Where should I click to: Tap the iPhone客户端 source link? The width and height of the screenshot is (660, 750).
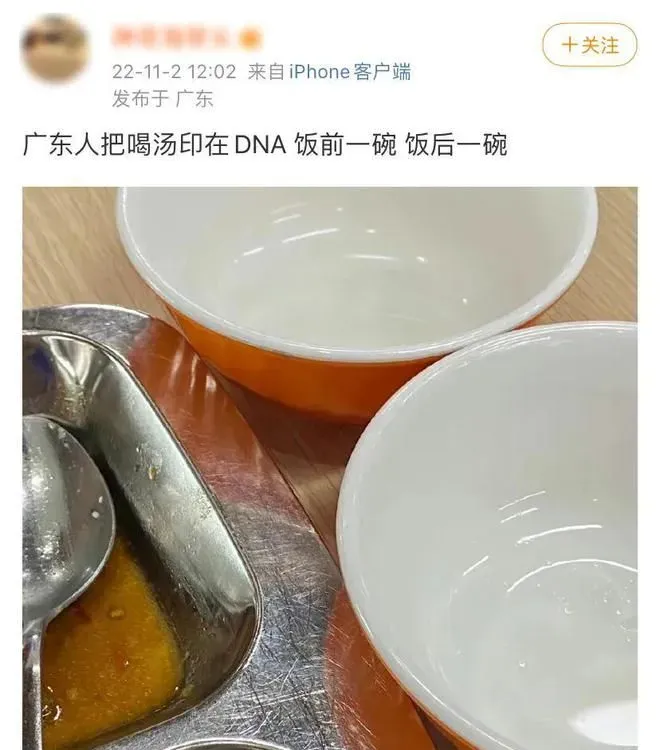point(349,72)
